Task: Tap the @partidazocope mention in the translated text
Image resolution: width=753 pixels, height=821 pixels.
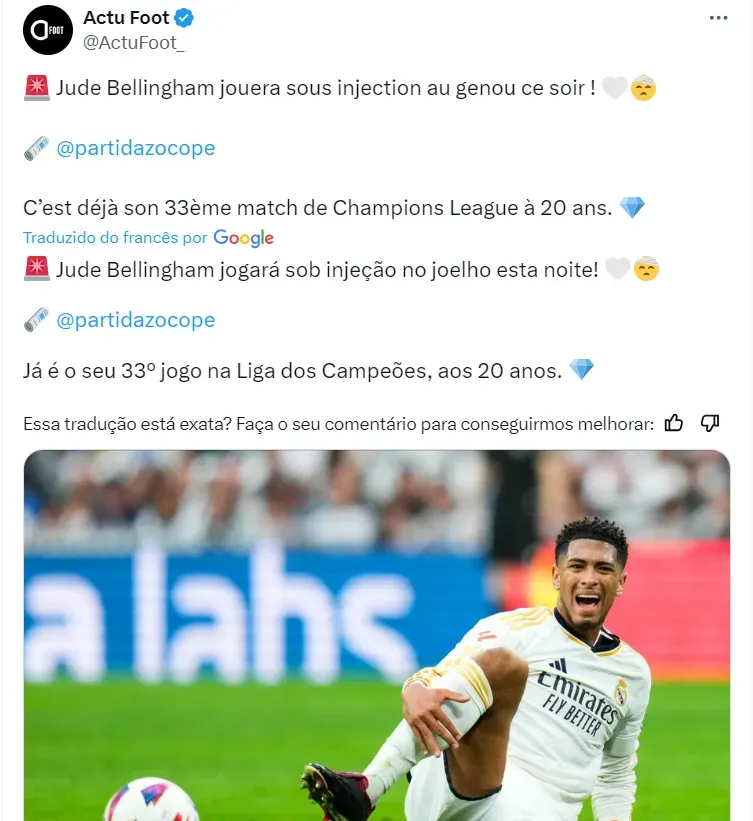Action: click(x=135, y=320)
